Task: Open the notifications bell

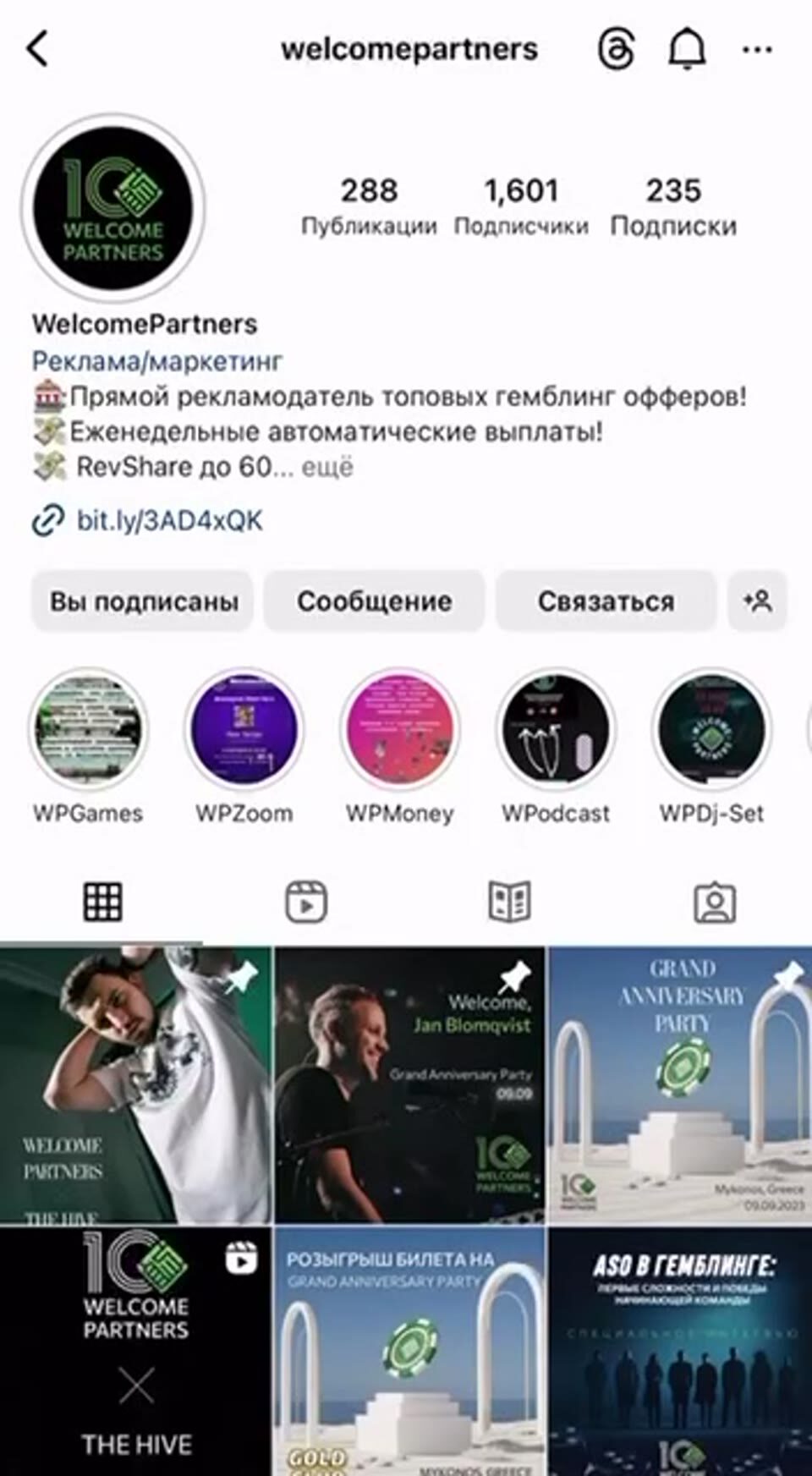Action: 687,49
